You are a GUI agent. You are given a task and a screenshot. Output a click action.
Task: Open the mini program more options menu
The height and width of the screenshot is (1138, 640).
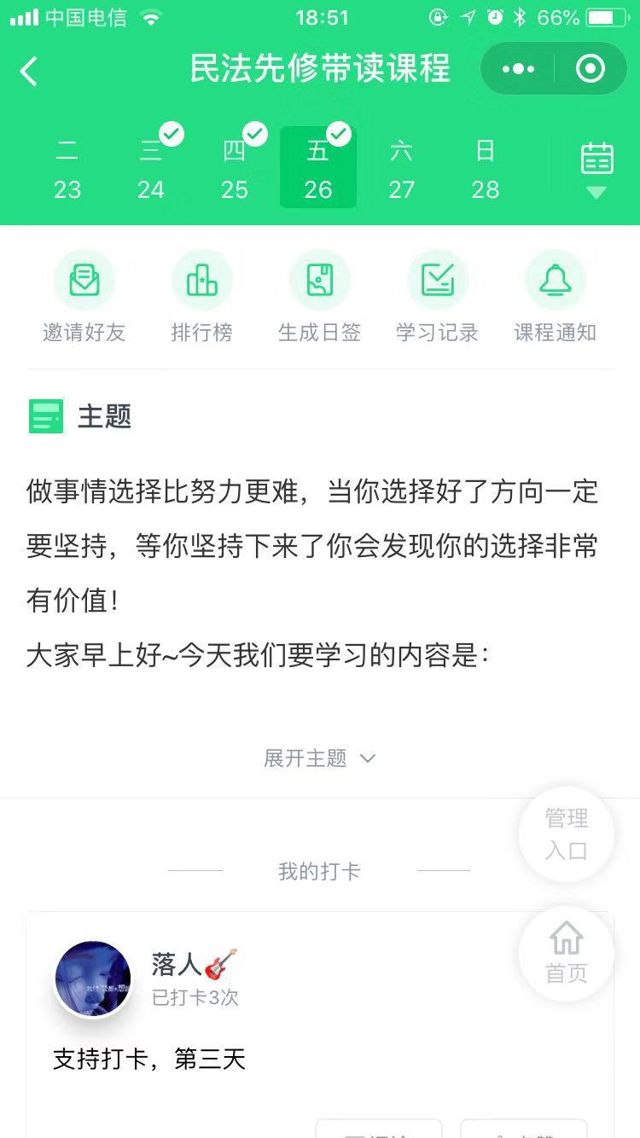tap(519, 69)
